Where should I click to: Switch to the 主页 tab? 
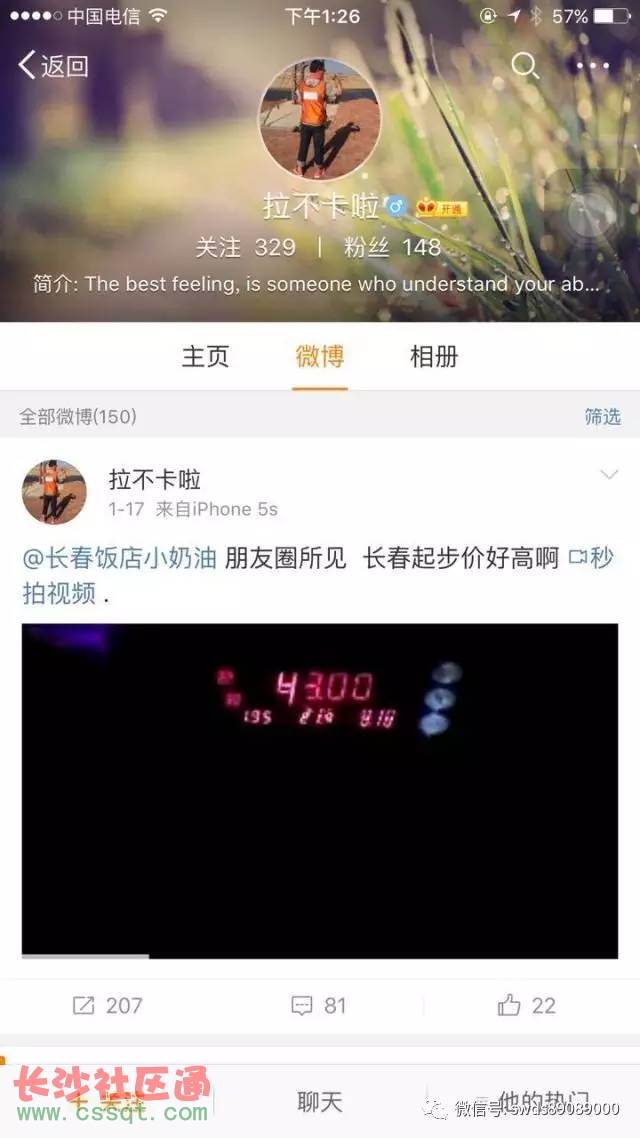coord(205,356)
